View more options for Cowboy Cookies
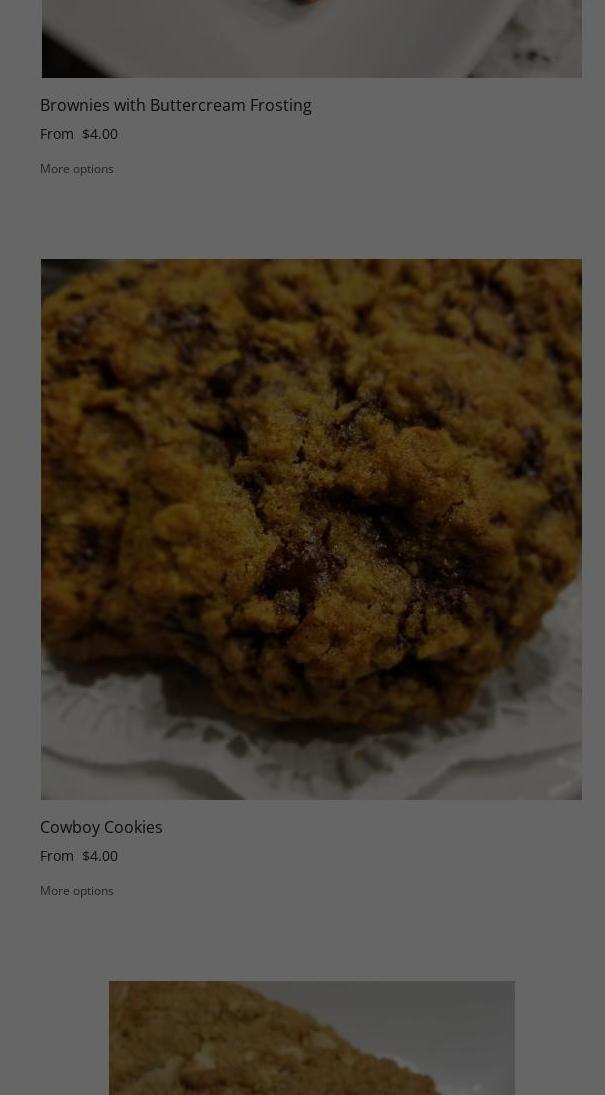Viewport: 605px width, 1095px height. click(x=77, y=891)
